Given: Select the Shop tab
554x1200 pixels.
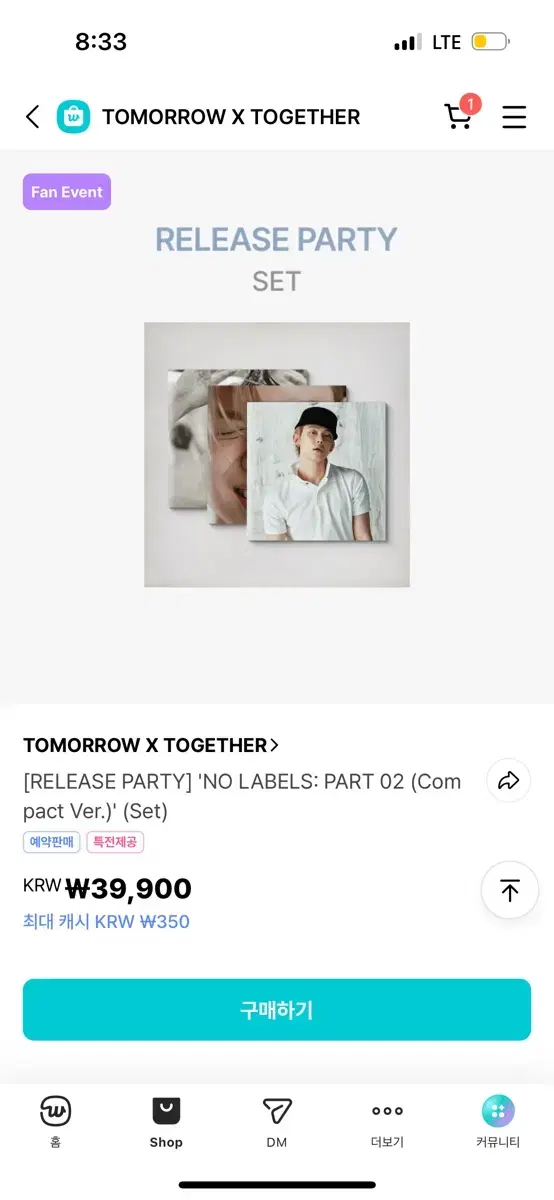Looking at the screenshot, I should coord(166,1121).
